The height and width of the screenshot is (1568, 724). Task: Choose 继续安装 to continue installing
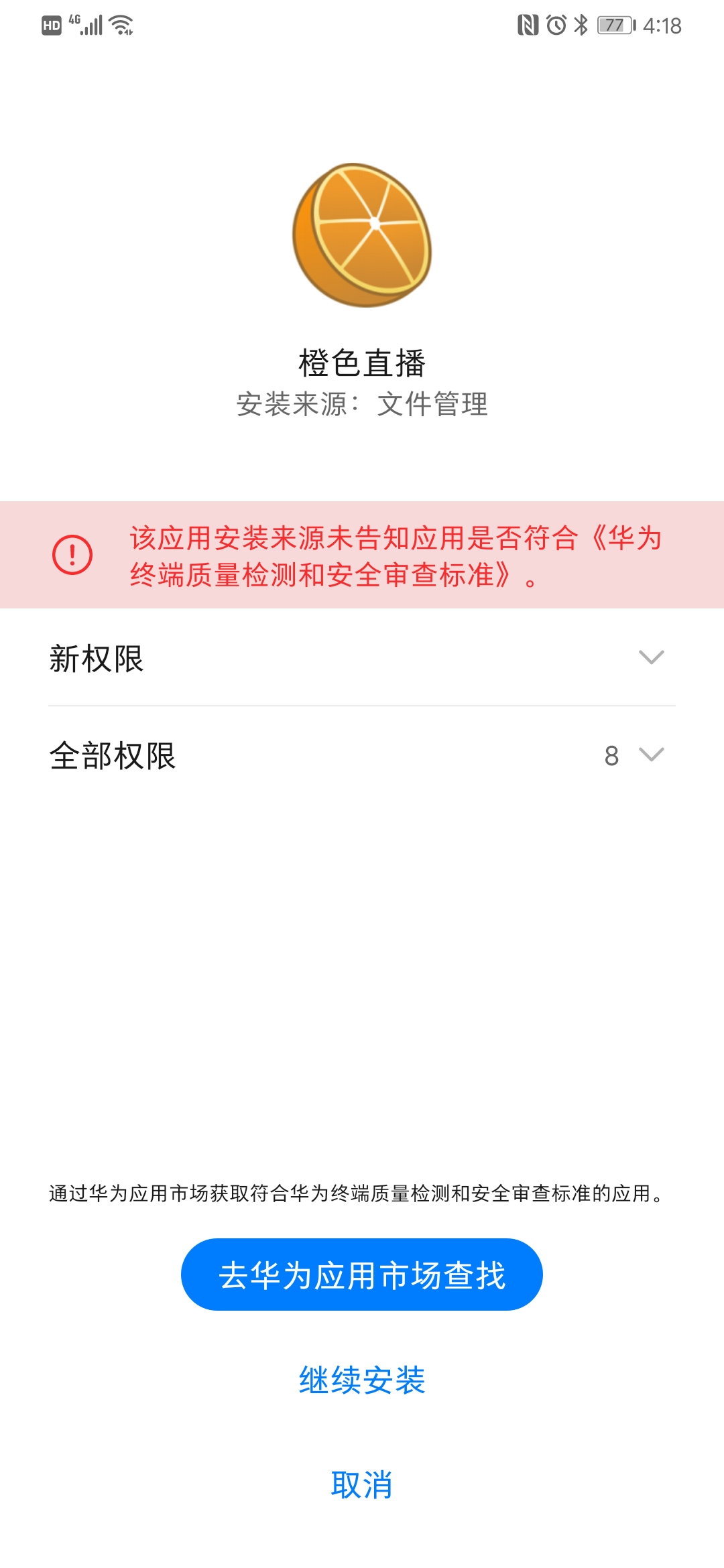[362, 1380]
